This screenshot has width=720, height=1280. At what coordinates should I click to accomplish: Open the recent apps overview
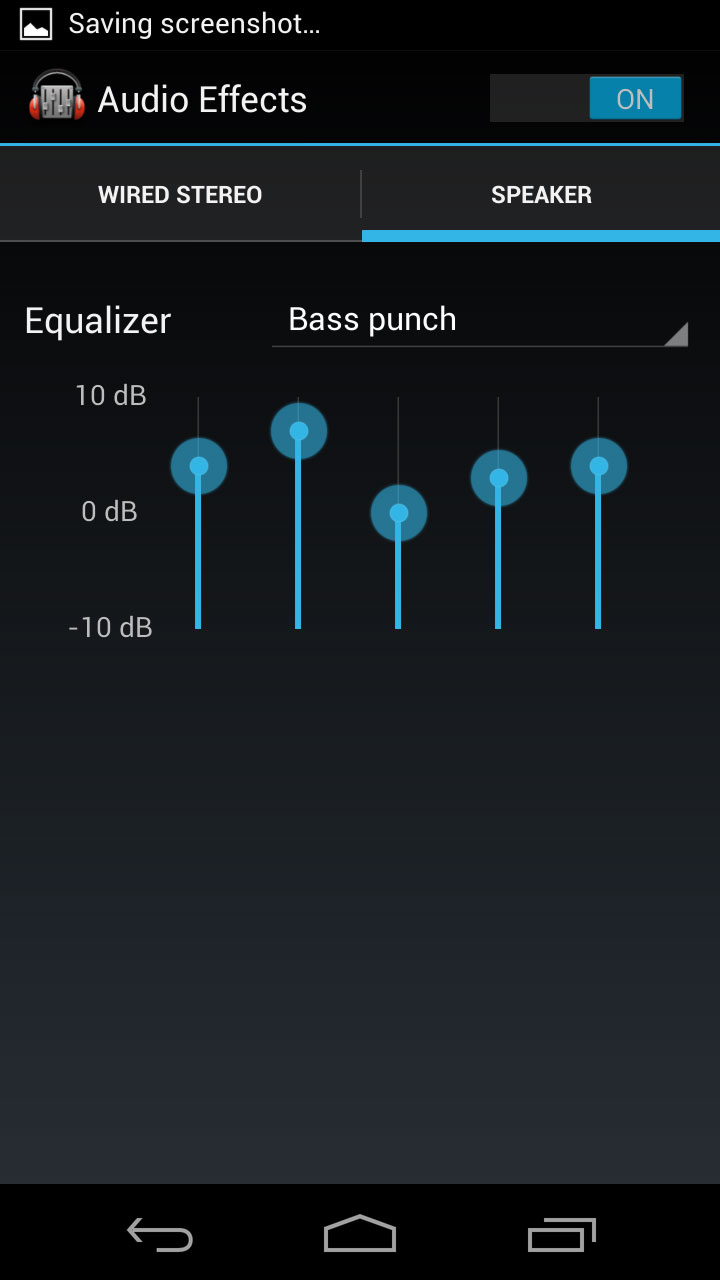coord(561,1234)
